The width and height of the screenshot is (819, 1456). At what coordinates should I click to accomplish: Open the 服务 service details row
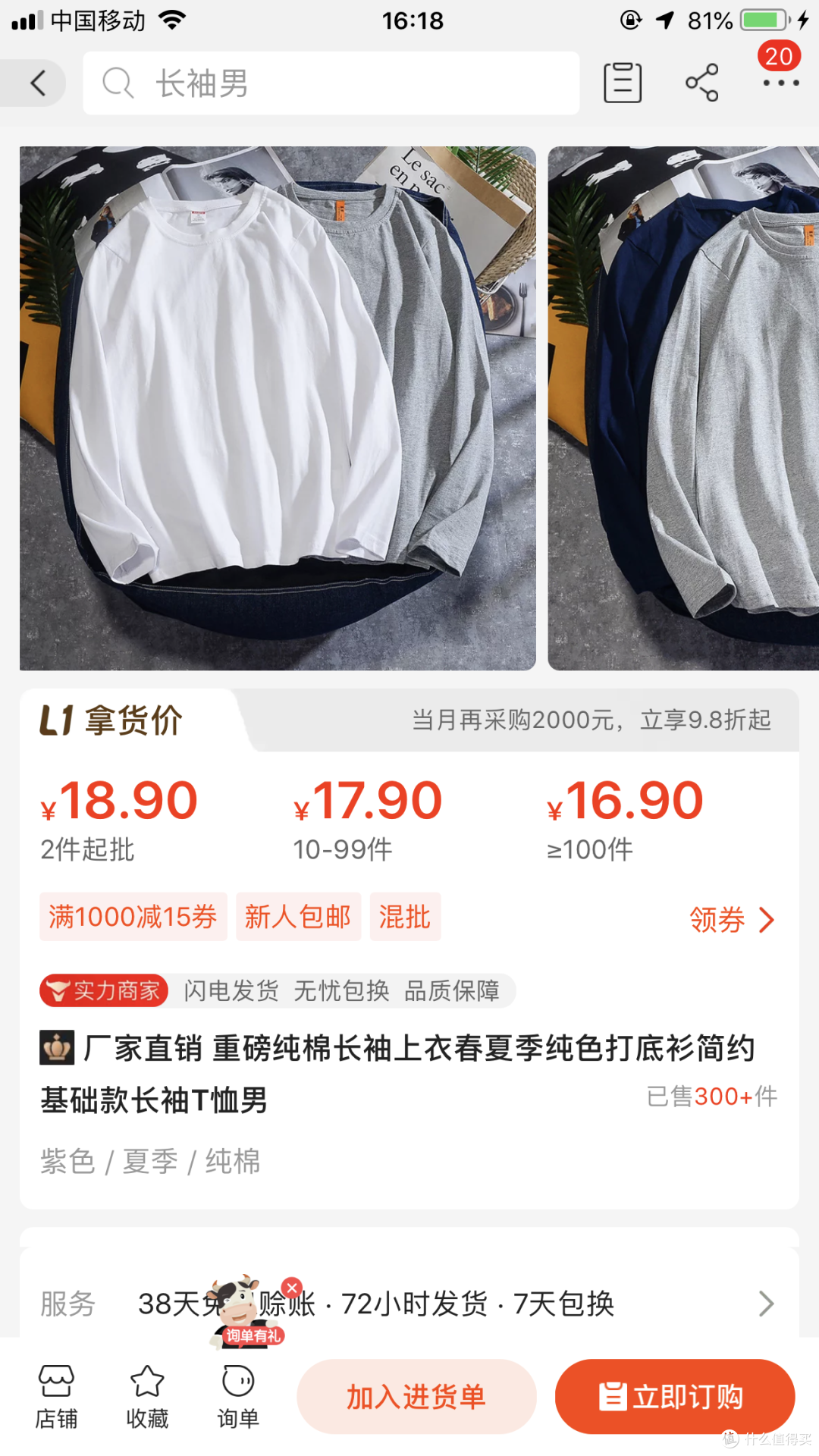(x=409, y=1304)
